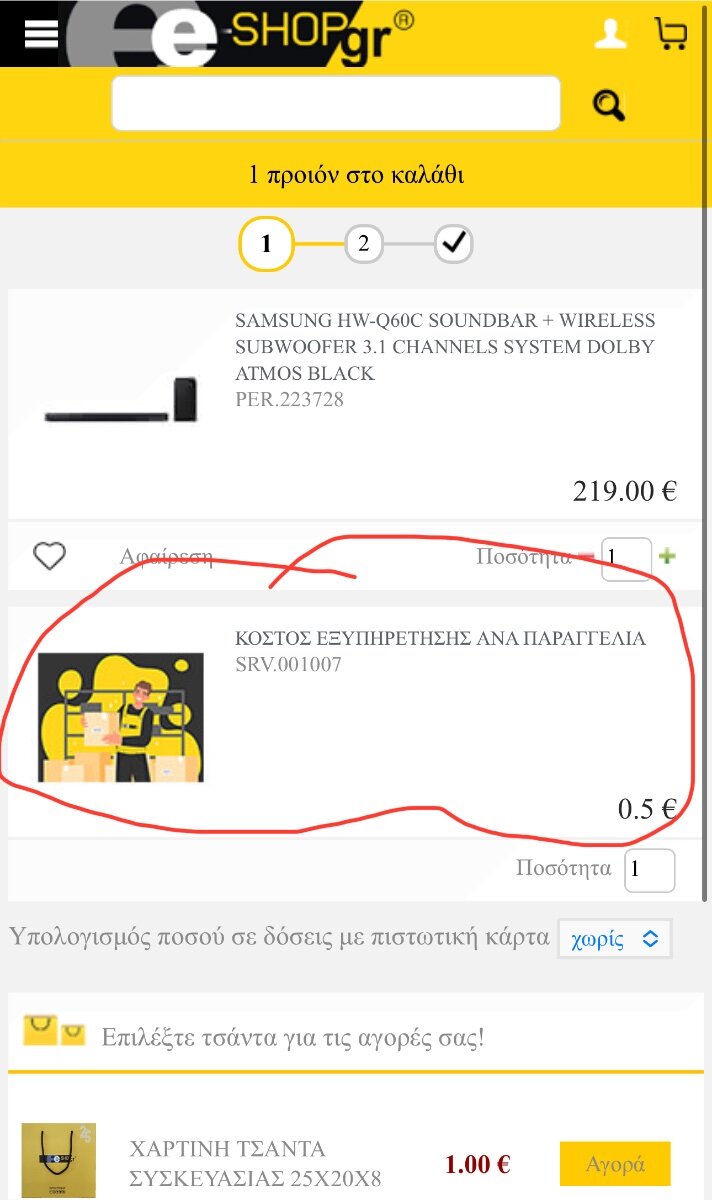Open the shopping cart icon
This screenshot has width=712, height=1200.
671,34
